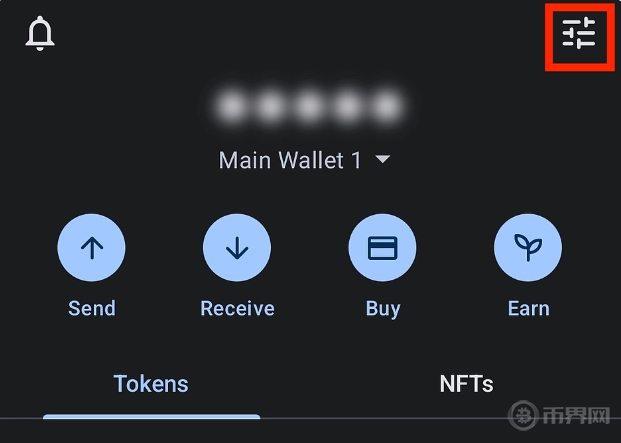Tap the Send button
The width and height of the screenshot is (621, 443).
pyautogui.click(x=92, y=248)
